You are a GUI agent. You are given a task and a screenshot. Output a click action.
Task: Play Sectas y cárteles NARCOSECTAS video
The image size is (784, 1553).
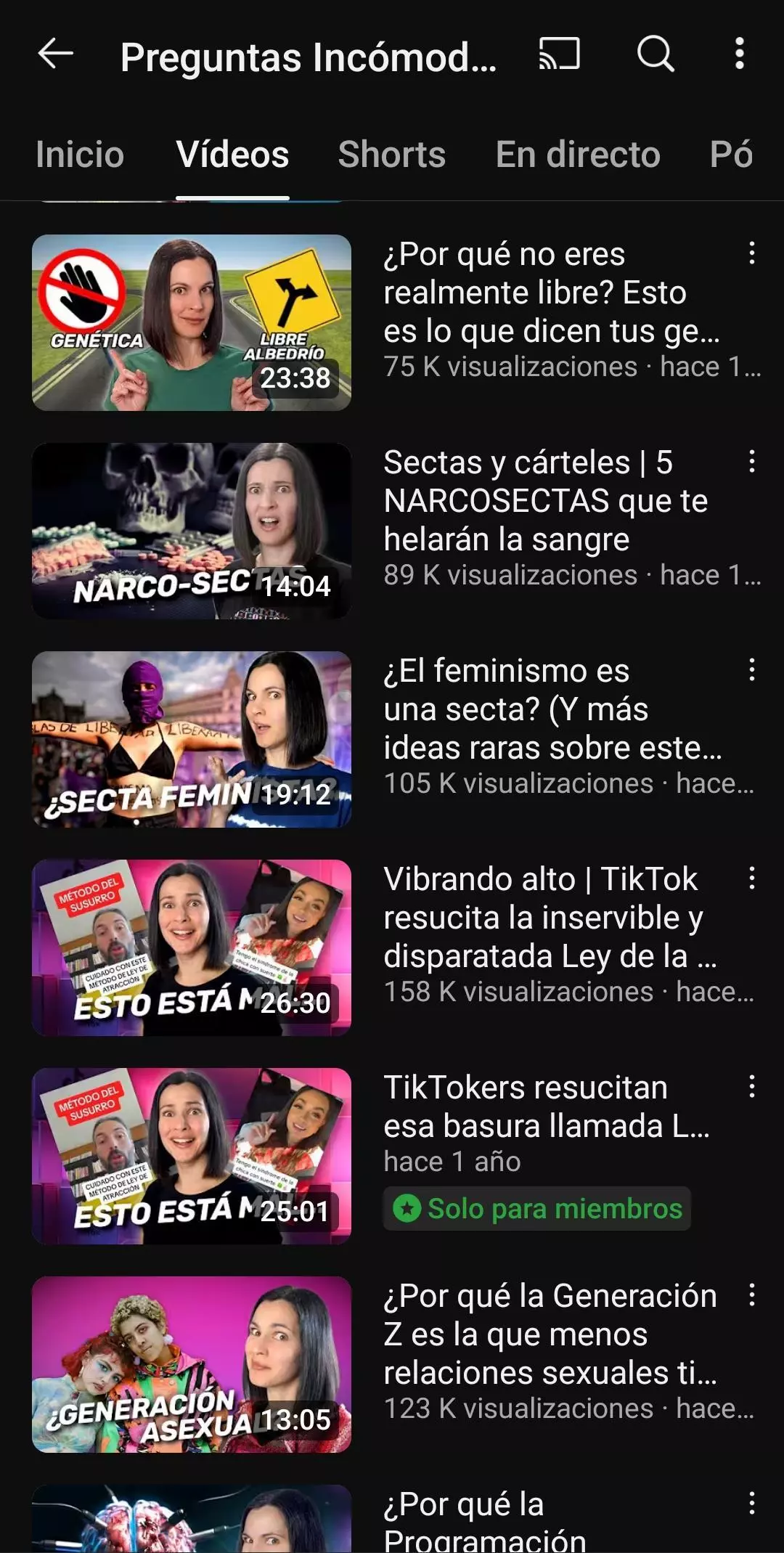click(192, 531)
